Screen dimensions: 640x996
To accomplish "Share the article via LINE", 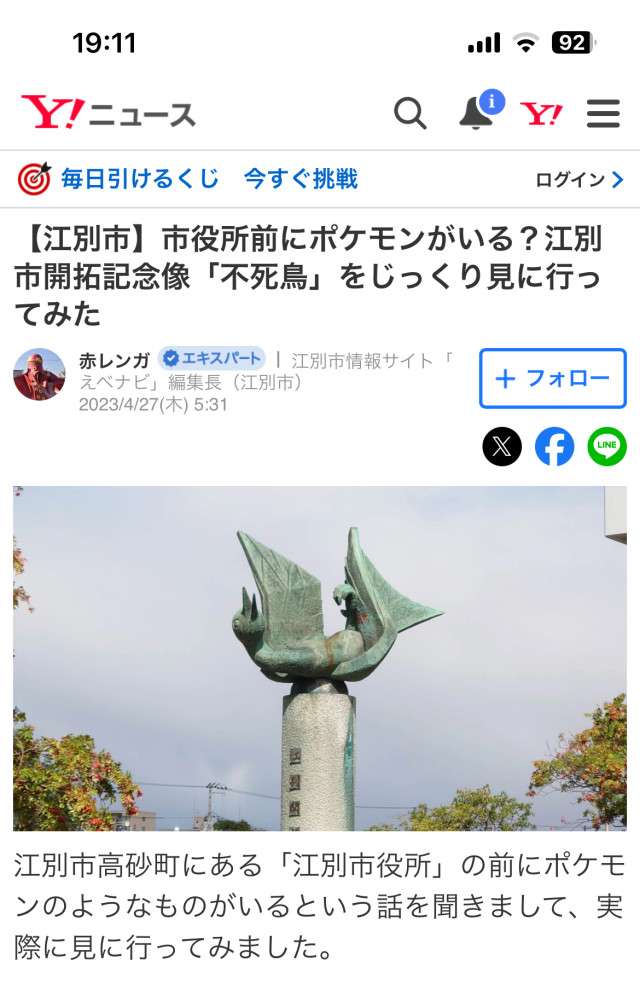I will [x=607, y=446].
